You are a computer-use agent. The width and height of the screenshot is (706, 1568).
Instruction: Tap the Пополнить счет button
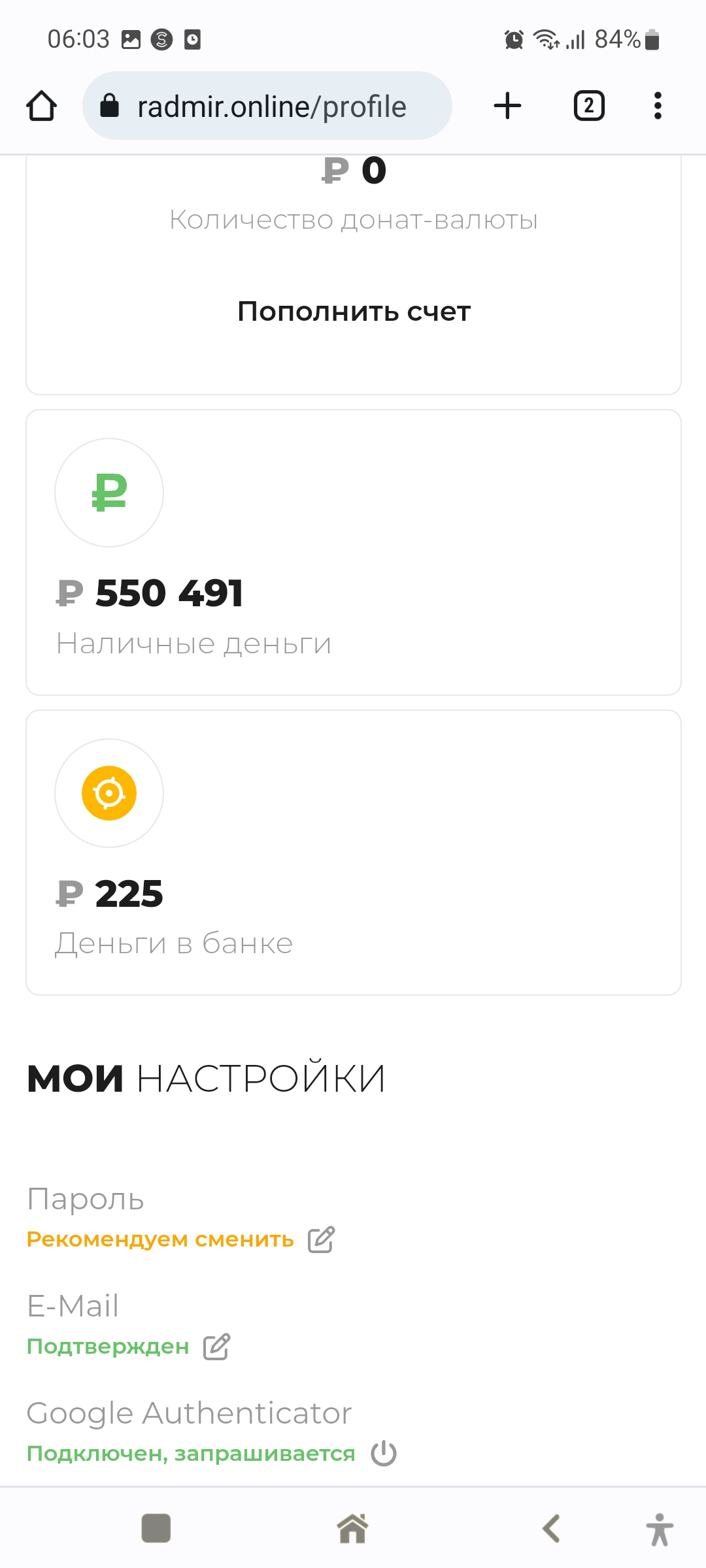tap(354, 312)
